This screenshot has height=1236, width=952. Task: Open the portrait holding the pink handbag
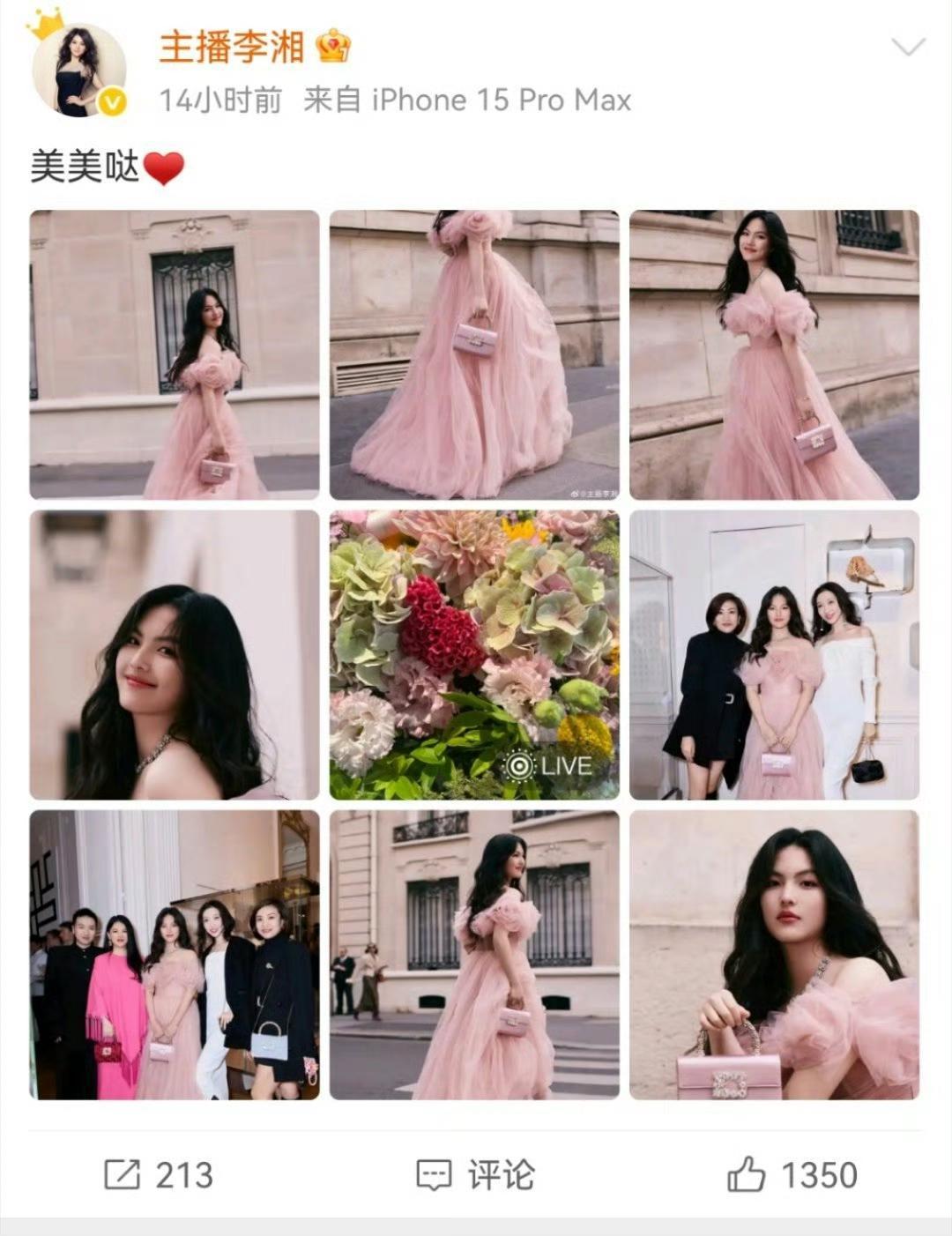774,954
